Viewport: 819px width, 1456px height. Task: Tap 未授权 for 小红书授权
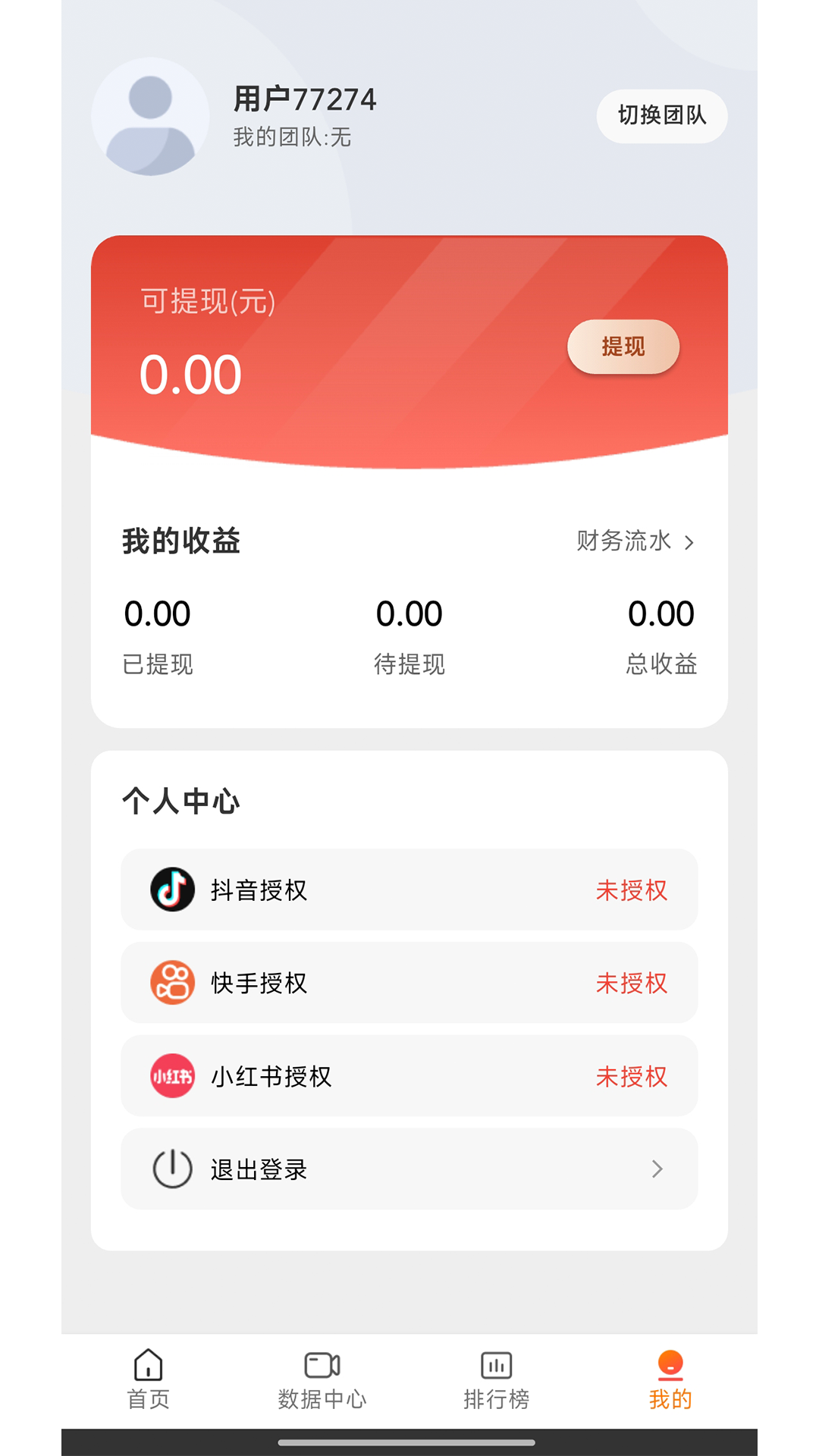[x=632, y=1077]
